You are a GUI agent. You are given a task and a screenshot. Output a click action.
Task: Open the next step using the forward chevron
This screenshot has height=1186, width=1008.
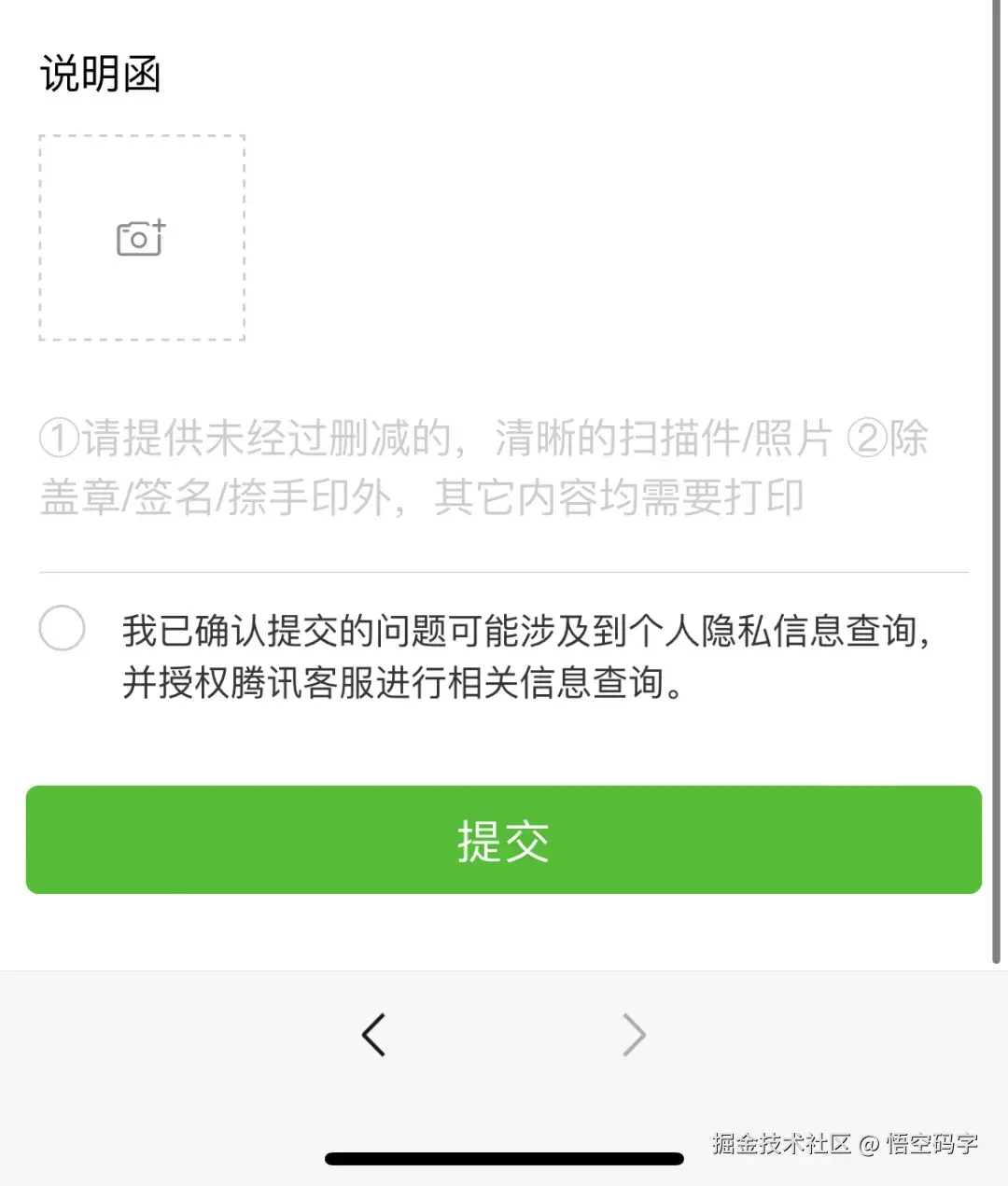point(635,1034)
